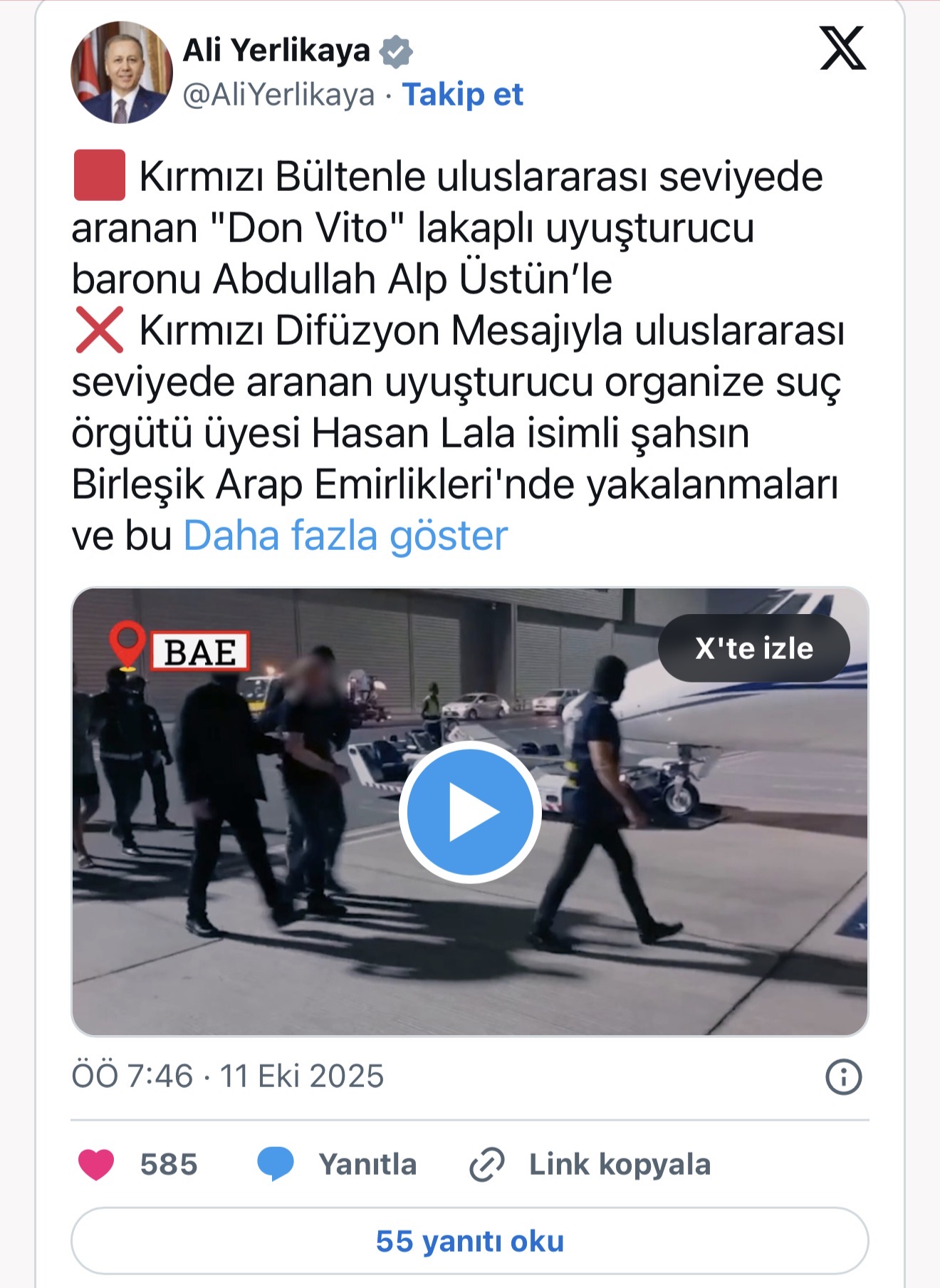The height and width of the screenshot is (1288, 940).
Task: Tap Yanıtla to reply
Action: click(x=338, y=1165)
